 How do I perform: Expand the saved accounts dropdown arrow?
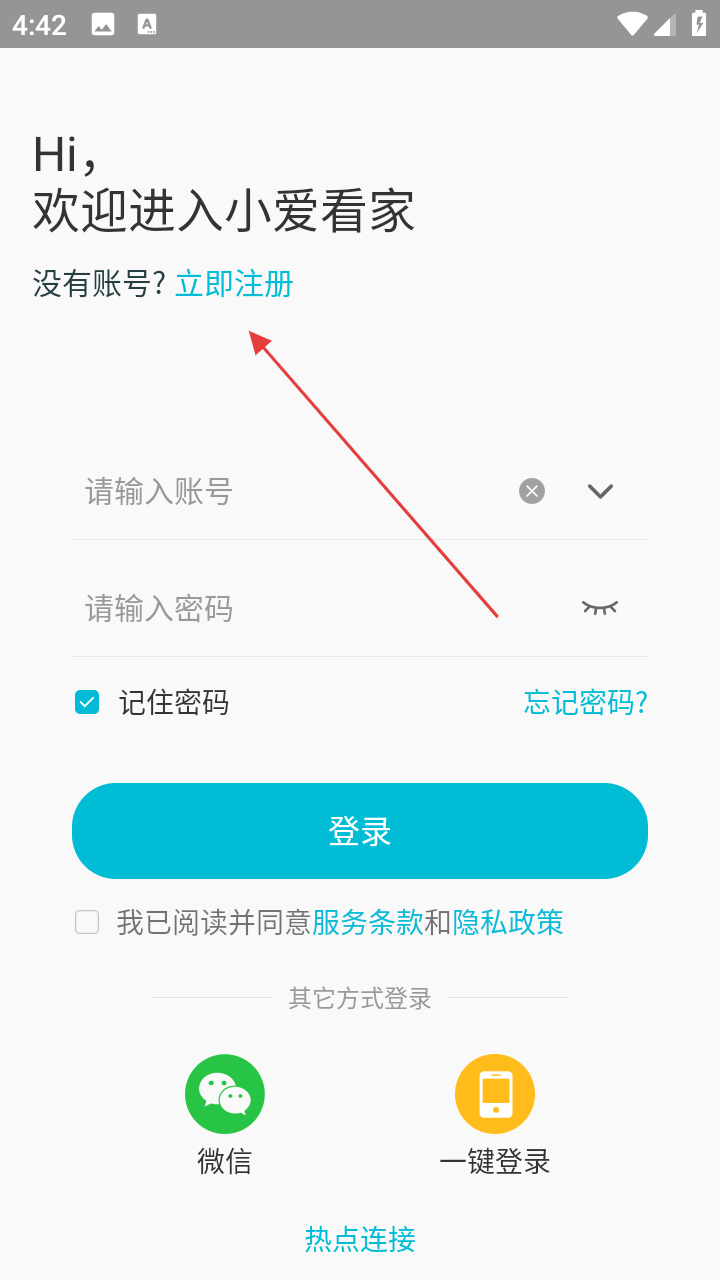click(600, 491)
